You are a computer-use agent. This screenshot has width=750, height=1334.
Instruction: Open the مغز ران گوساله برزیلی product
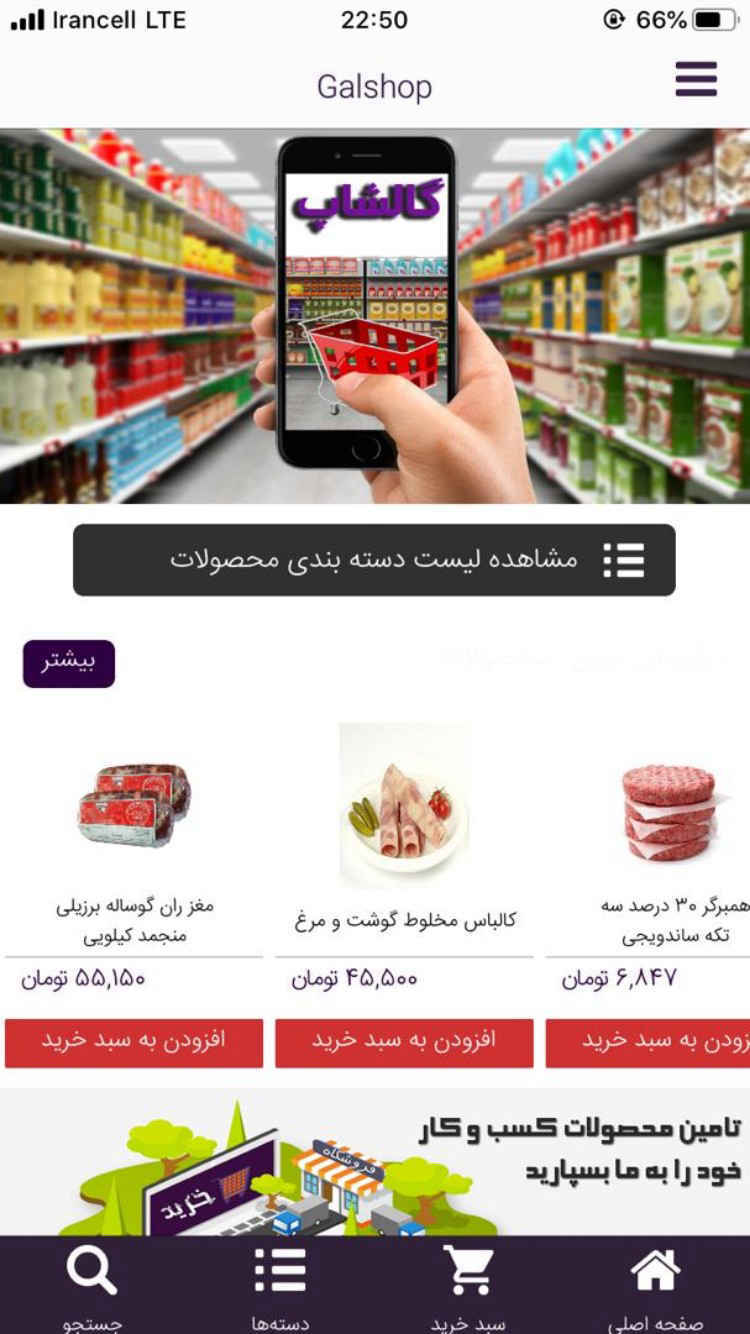tap(134, 806)
